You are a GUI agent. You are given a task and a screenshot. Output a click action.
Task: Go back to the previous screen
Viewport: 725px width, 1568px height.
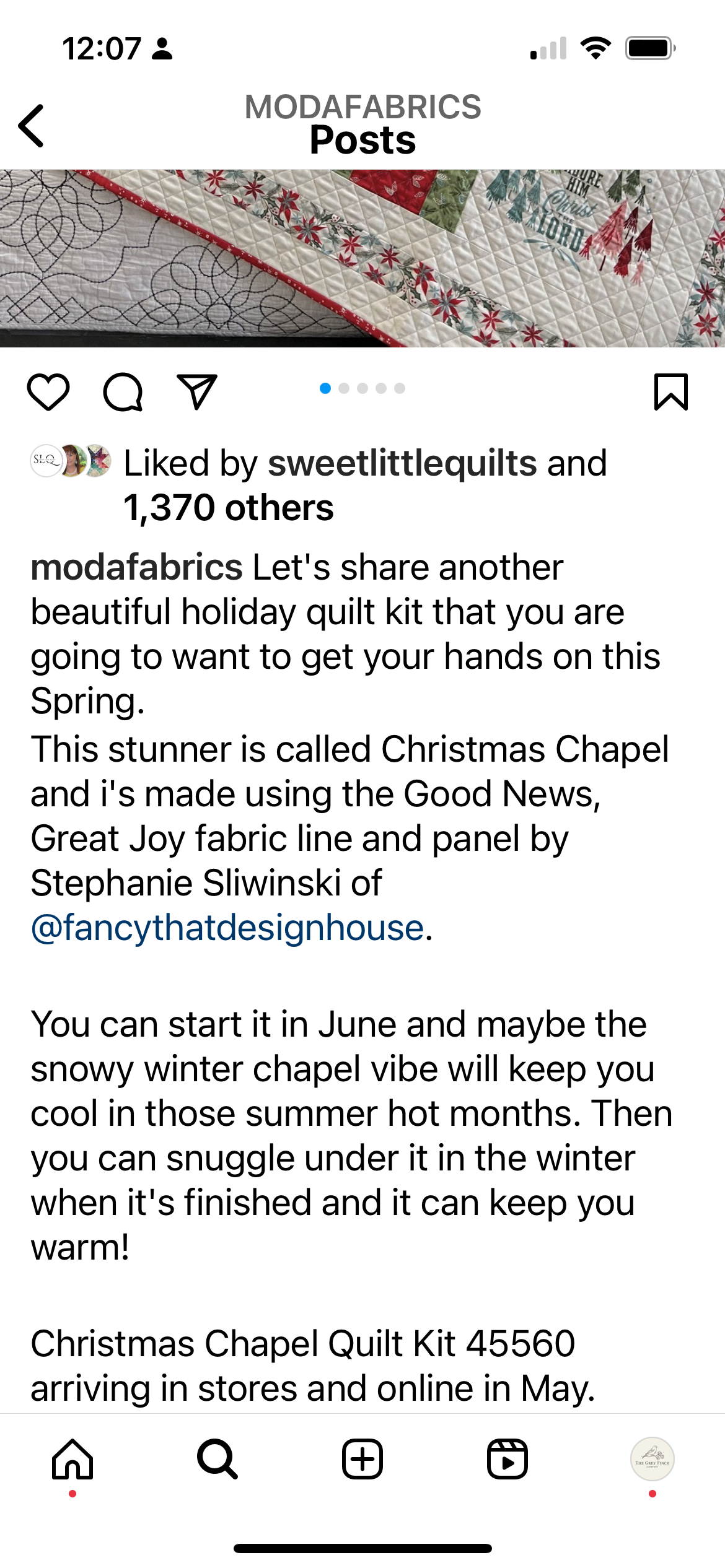pos(32,126)
